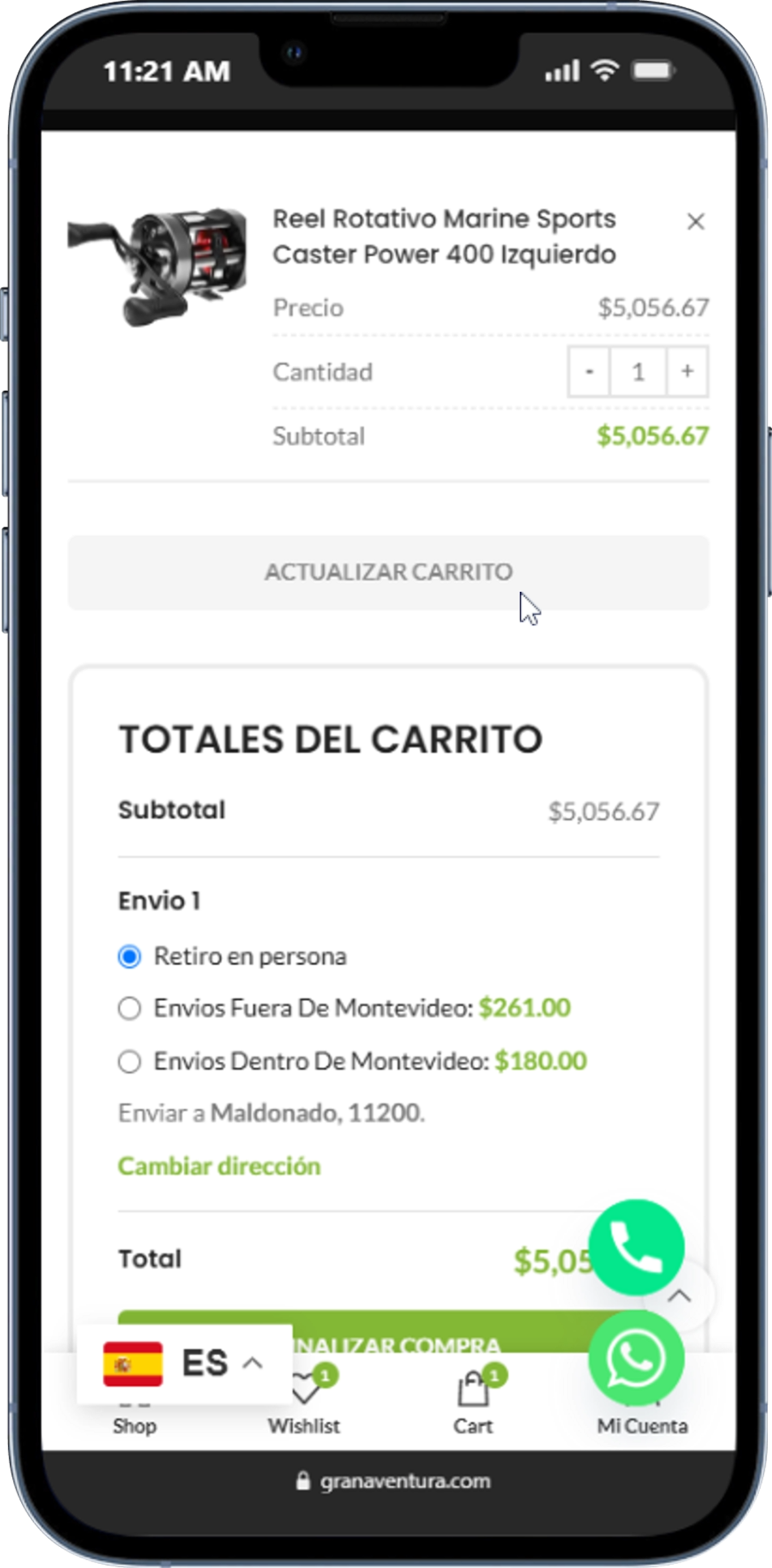Call the store via phone button
The width and height of the screenshot is (772, 1568).
(636, 1247)
